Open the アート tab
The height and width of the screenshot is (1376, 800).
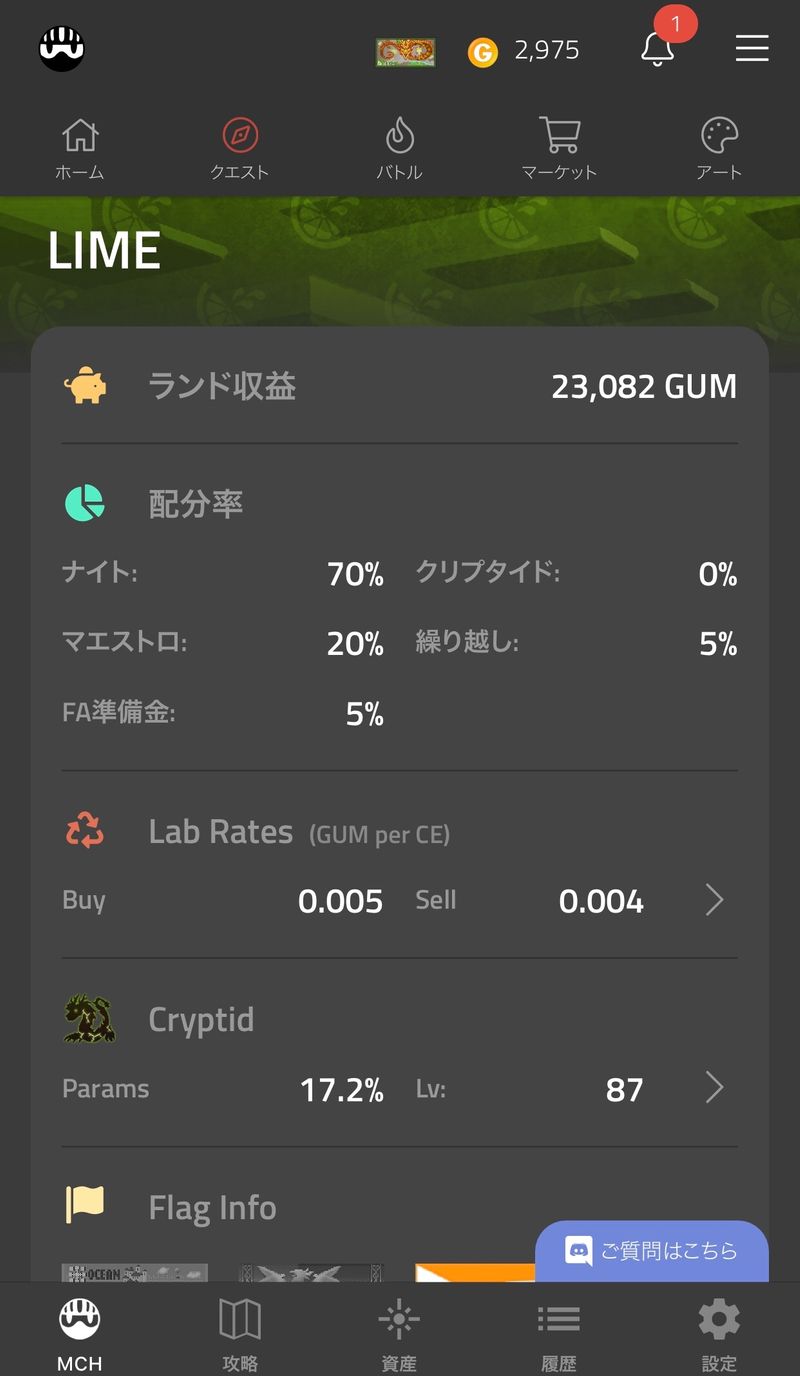click(x=719, y=150)
